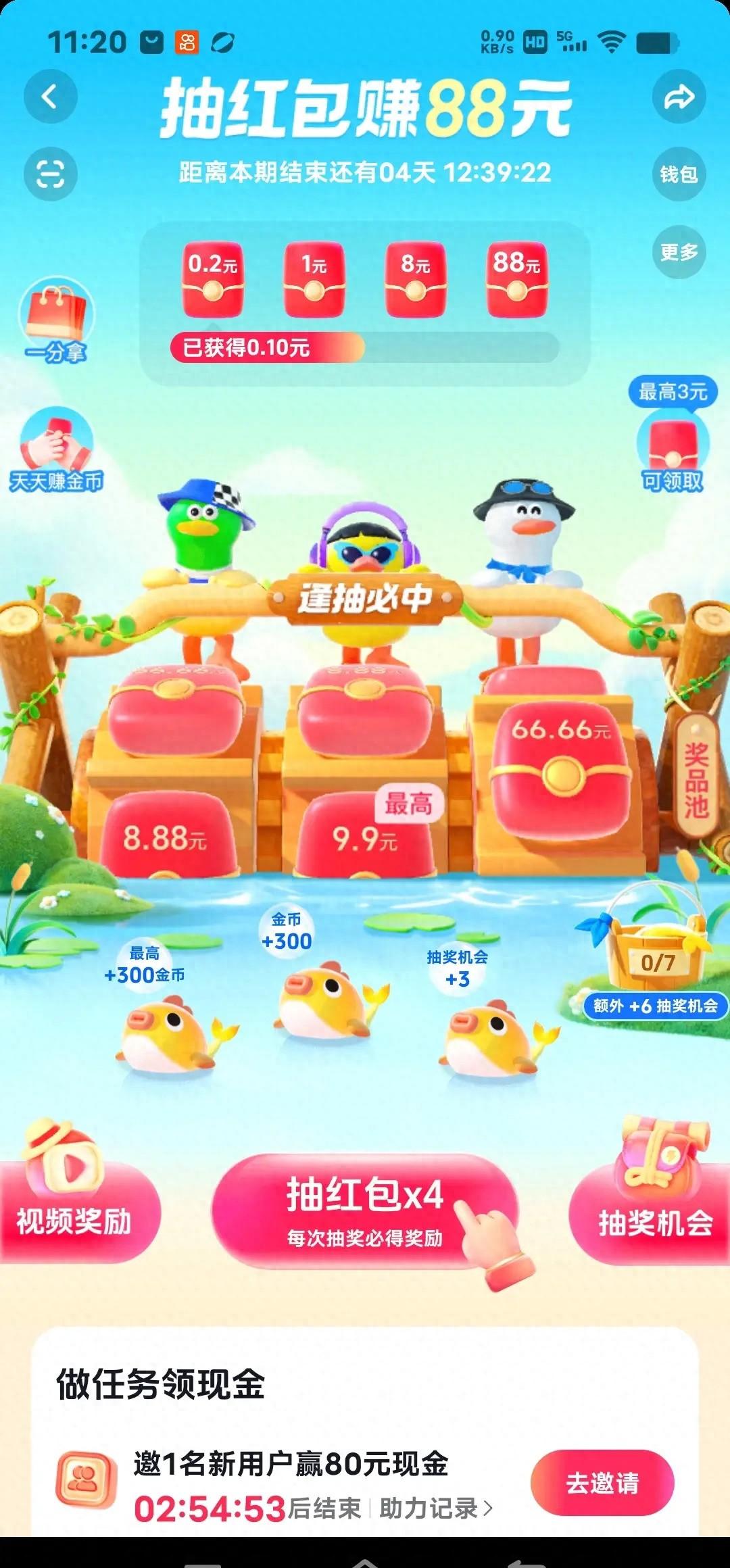This screenshot has height=1568, width=730.
Task: Draw red packets with 抽红包x4
Action: [x=365, y=1210]
